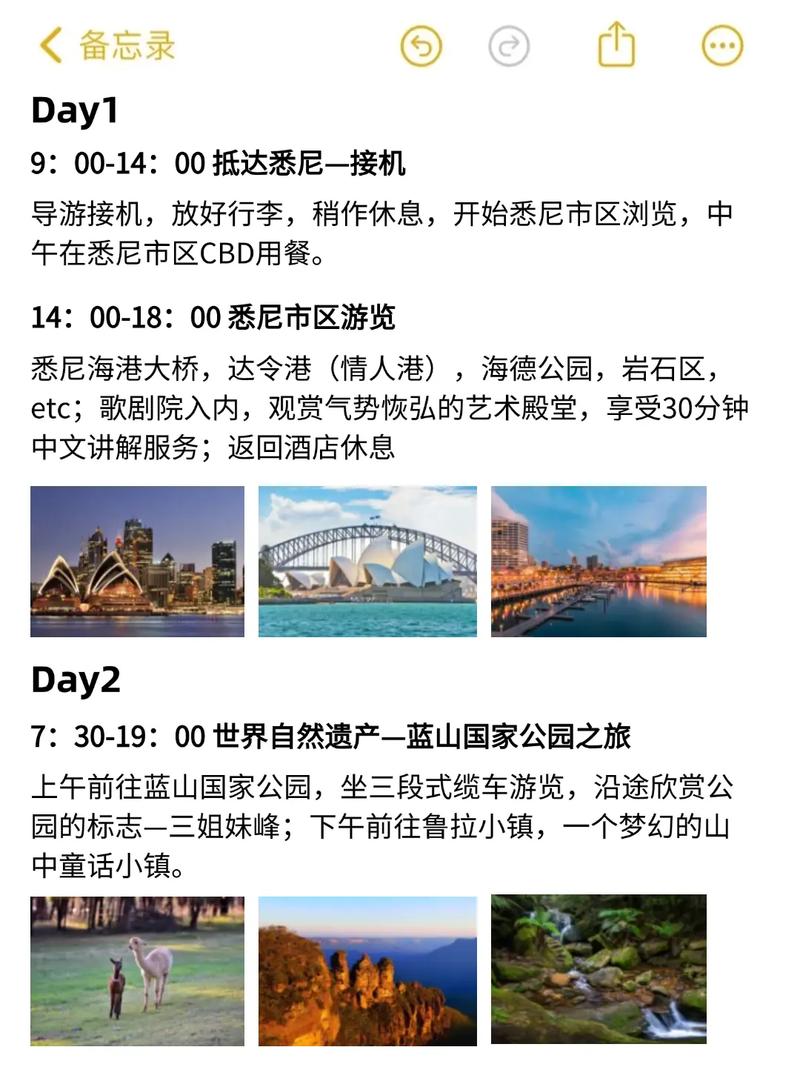The image size is (800, 1067).
Task: Tap the Undo arrow icon
Action: click(x=421, y=44)
